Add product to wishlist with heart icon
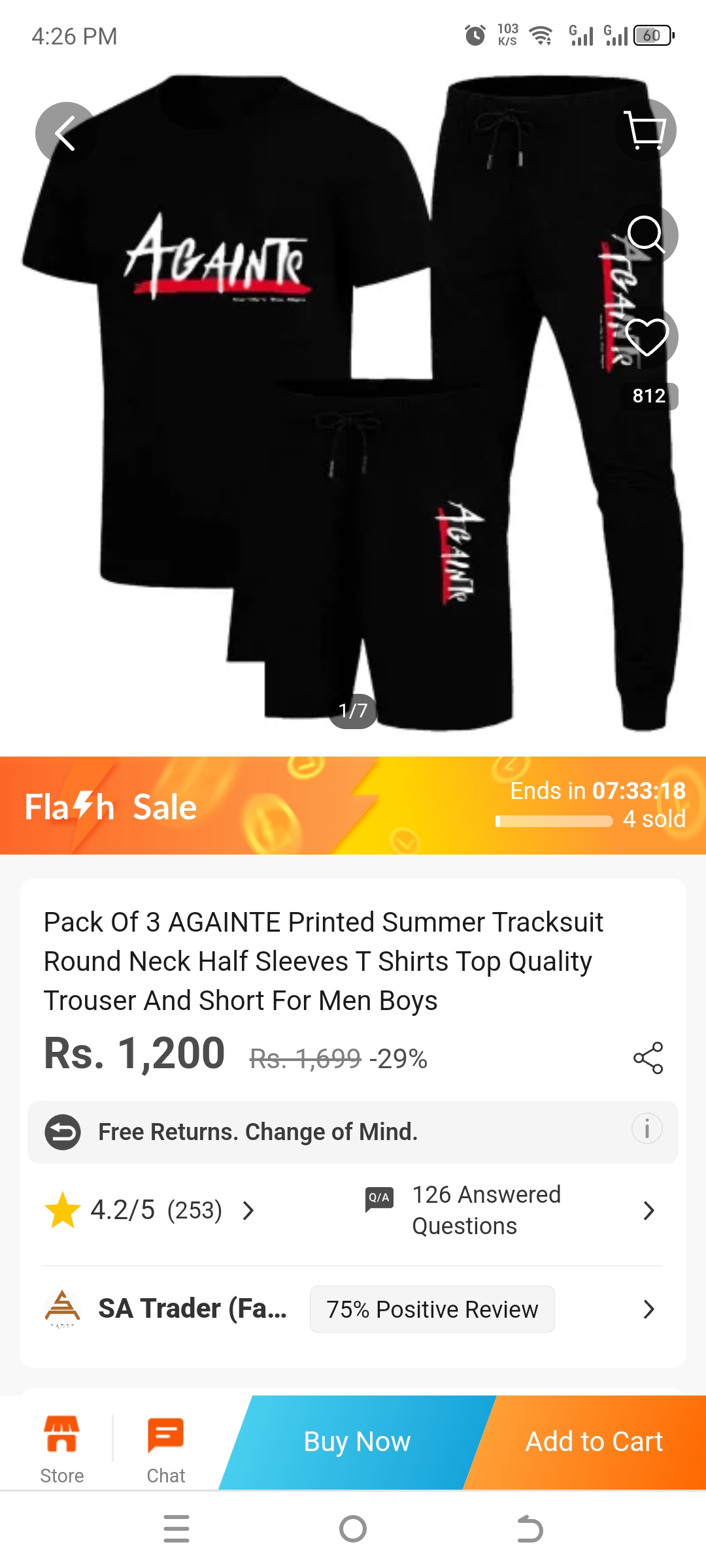Viewport: 706px width, 1568px height. [x=646, y=337]
